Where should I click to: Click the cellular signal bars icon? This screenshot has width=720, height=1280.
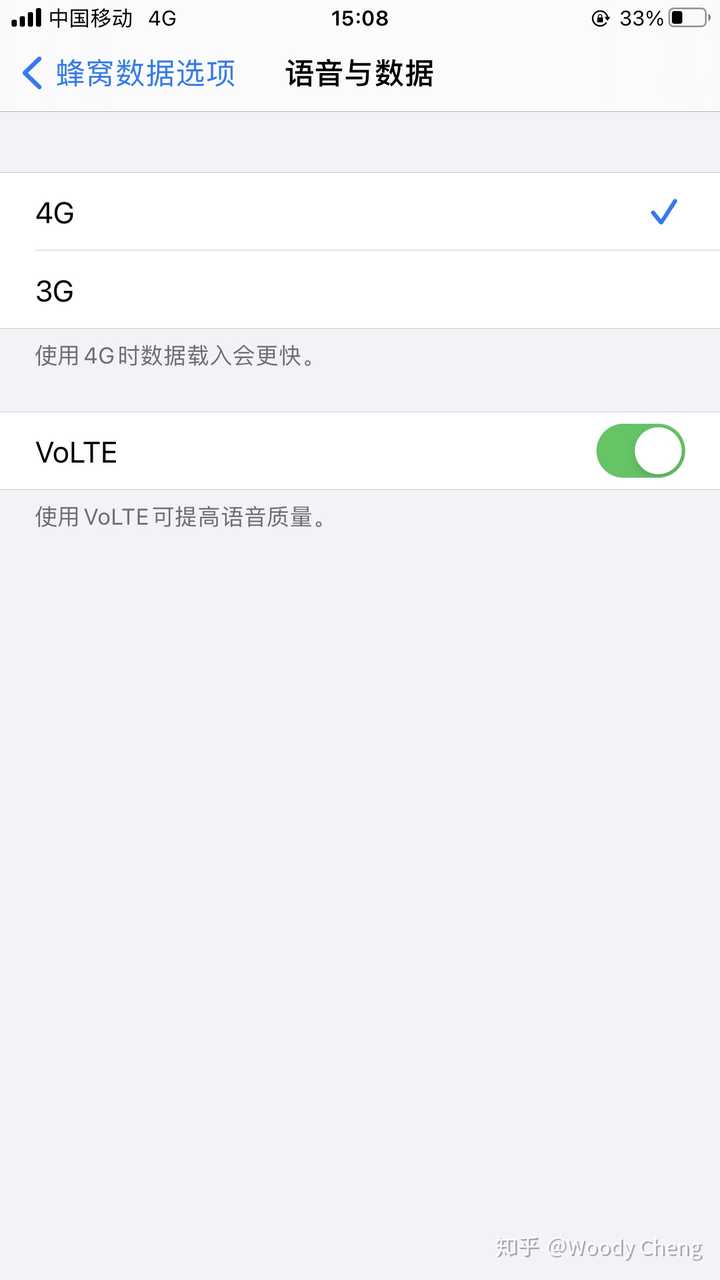tap(25, 17)
